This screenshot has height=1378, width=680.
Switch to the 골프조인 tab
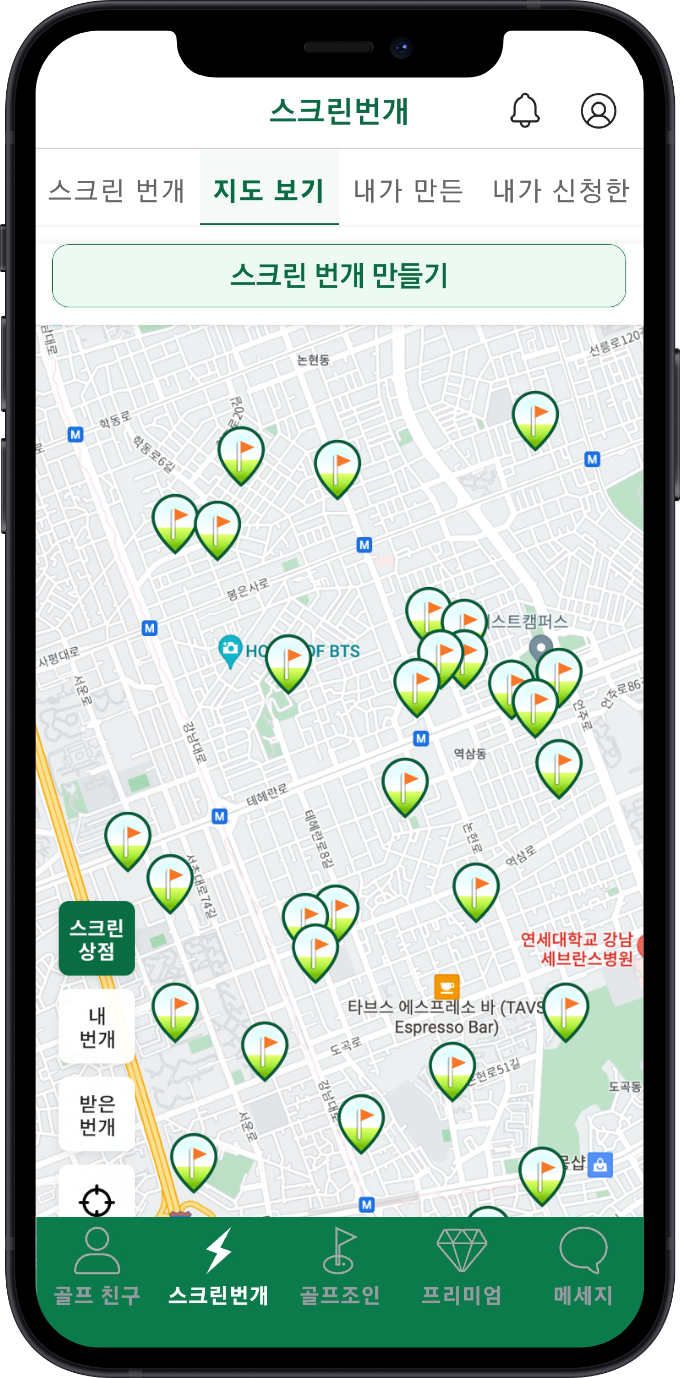click(x=340, y=1266)
